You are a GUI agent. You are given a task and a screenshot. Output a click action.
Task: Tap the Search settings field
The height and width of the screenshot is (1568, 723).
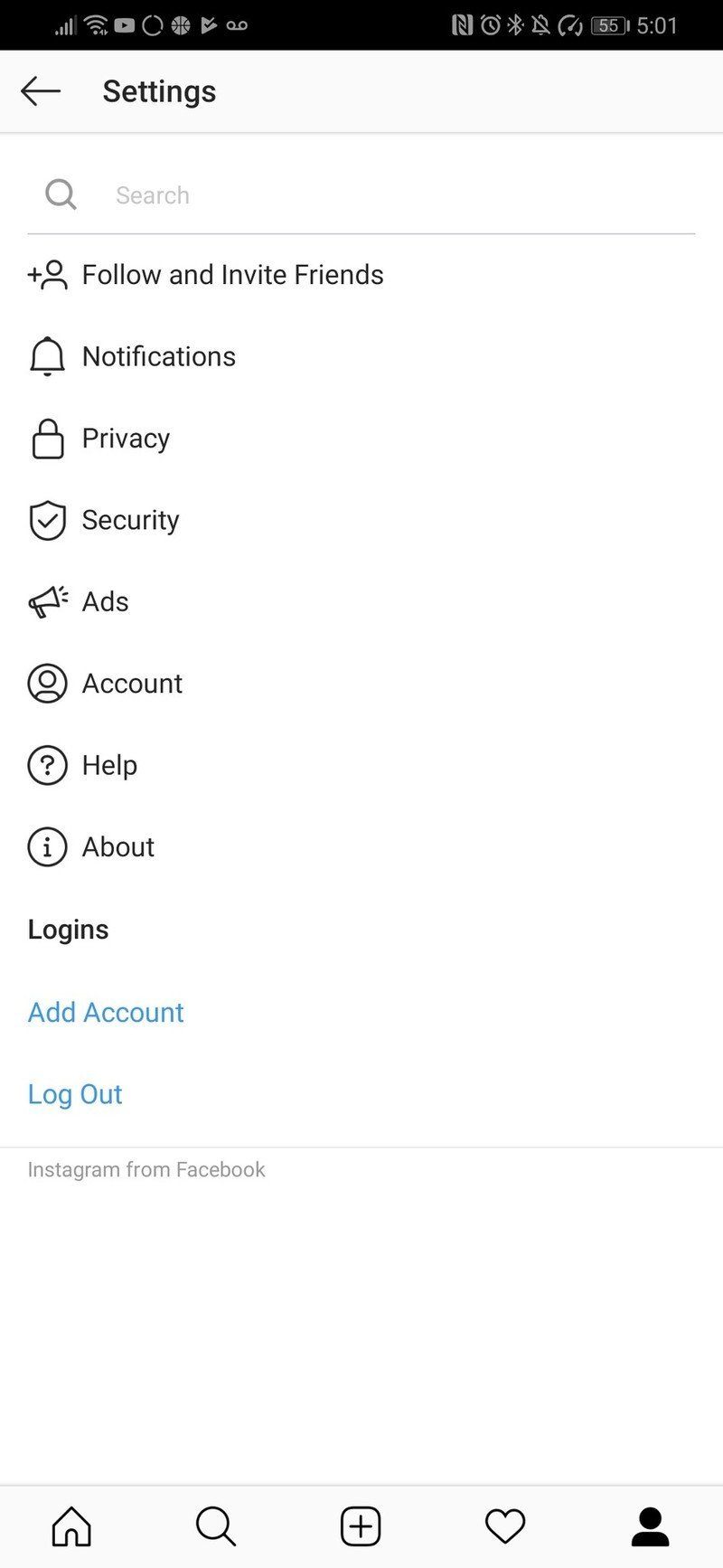[271, 195]
